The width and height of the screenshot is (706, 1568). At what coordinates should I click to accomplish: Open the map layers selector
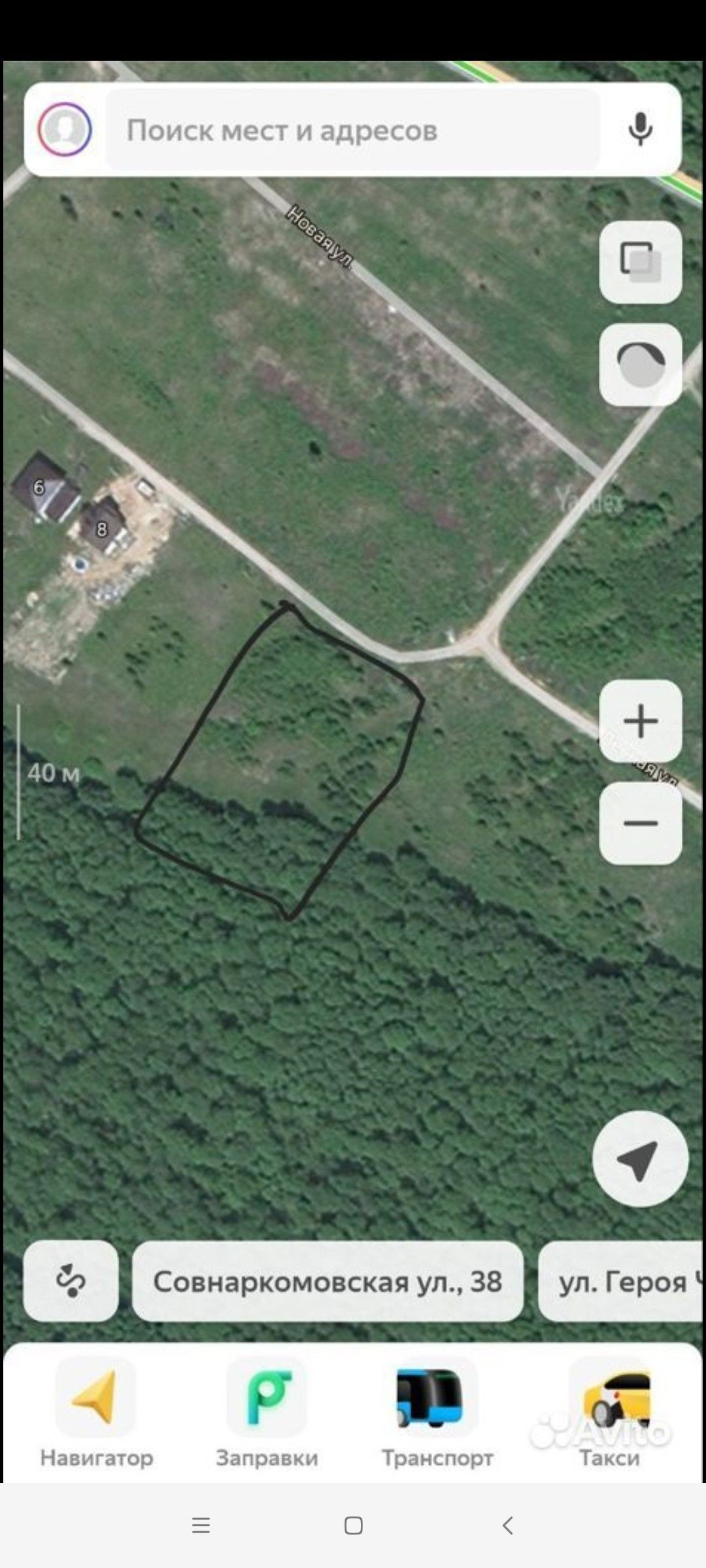click(x=640, y=261)
